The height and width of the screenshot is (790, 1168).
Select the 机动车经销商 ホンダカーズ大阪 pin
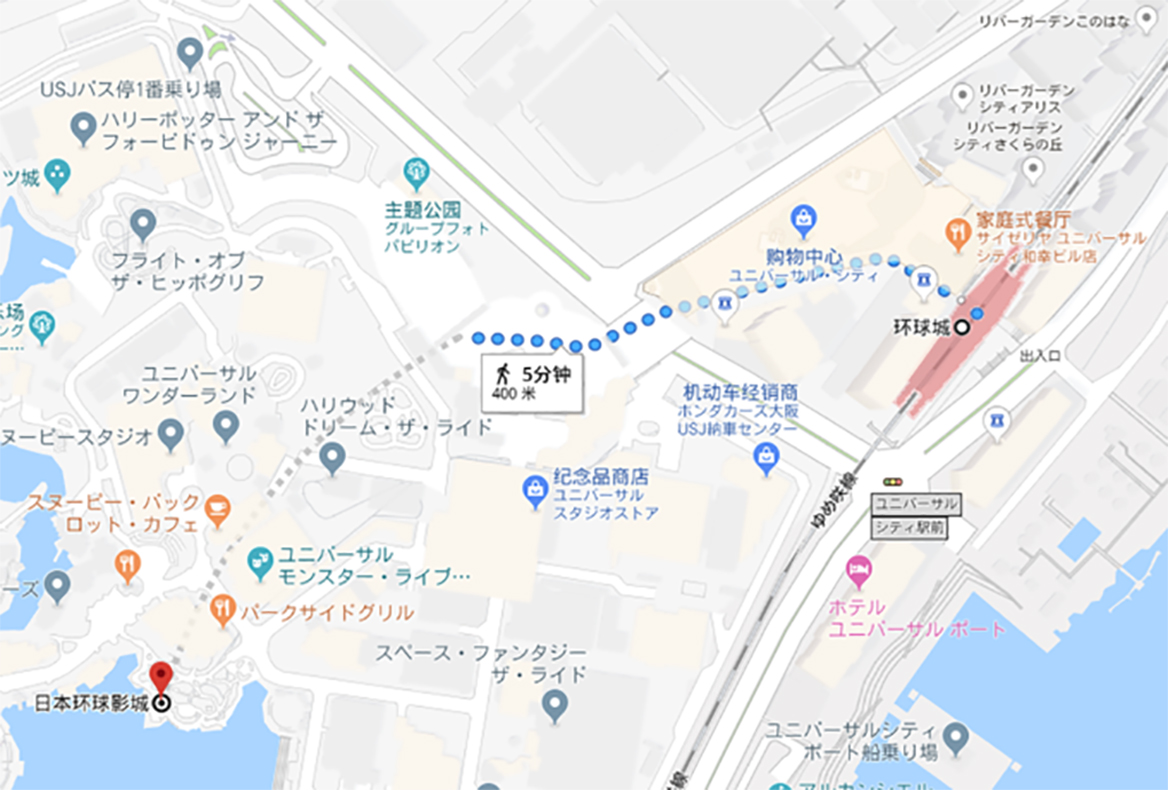click(x=766, y=457)
